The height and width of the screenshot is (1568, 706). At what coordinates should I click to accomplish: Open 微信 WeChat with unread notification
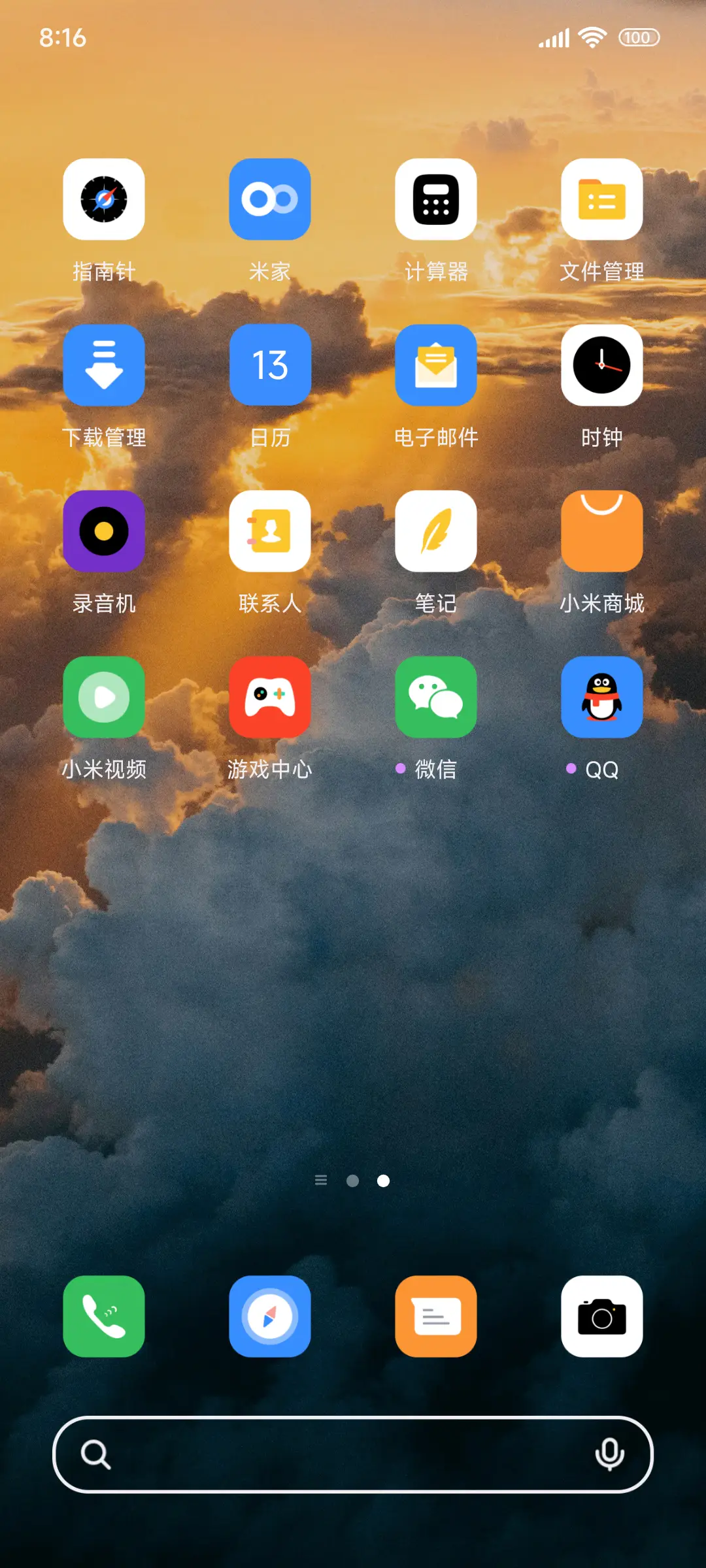click(436, 697)
